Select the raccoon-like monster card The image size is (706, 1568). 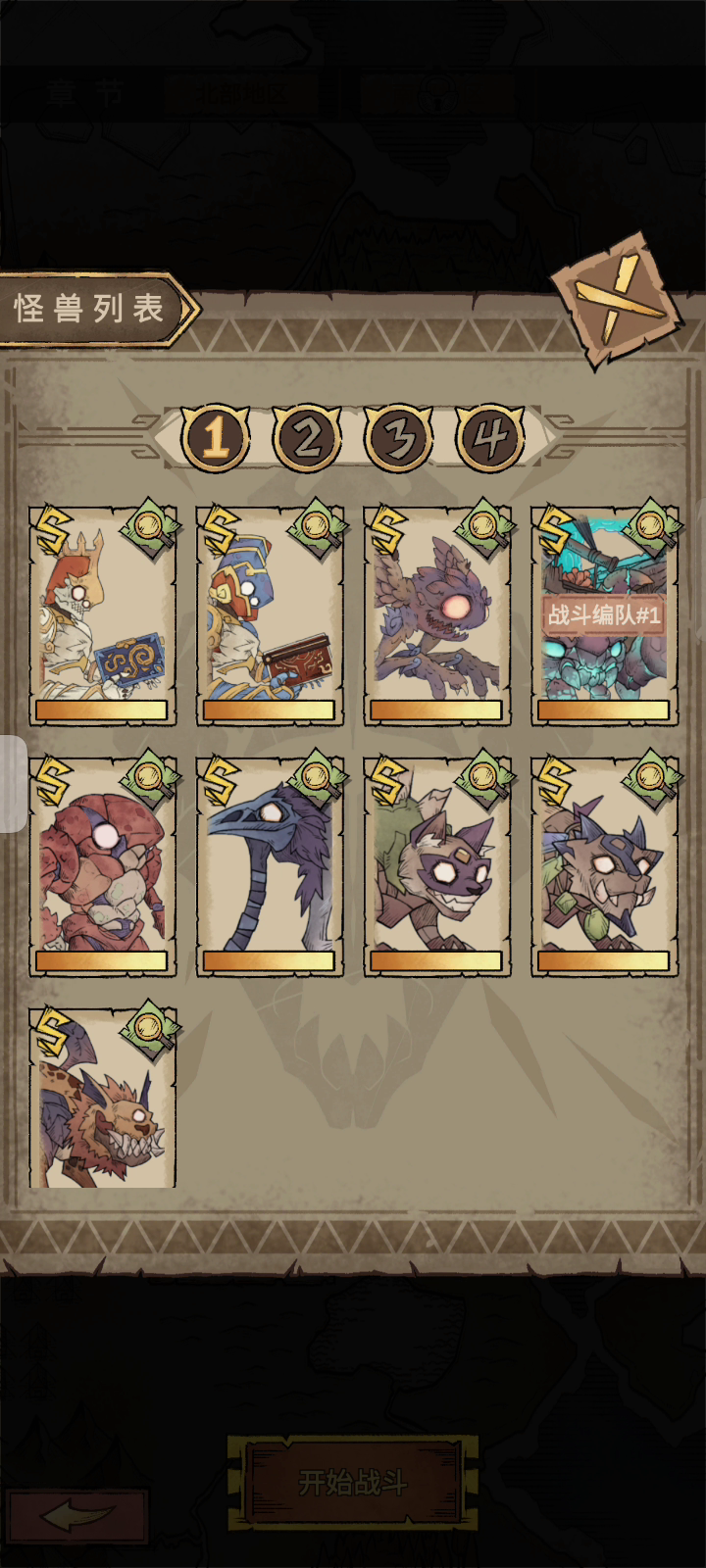(x=437, y=867)
